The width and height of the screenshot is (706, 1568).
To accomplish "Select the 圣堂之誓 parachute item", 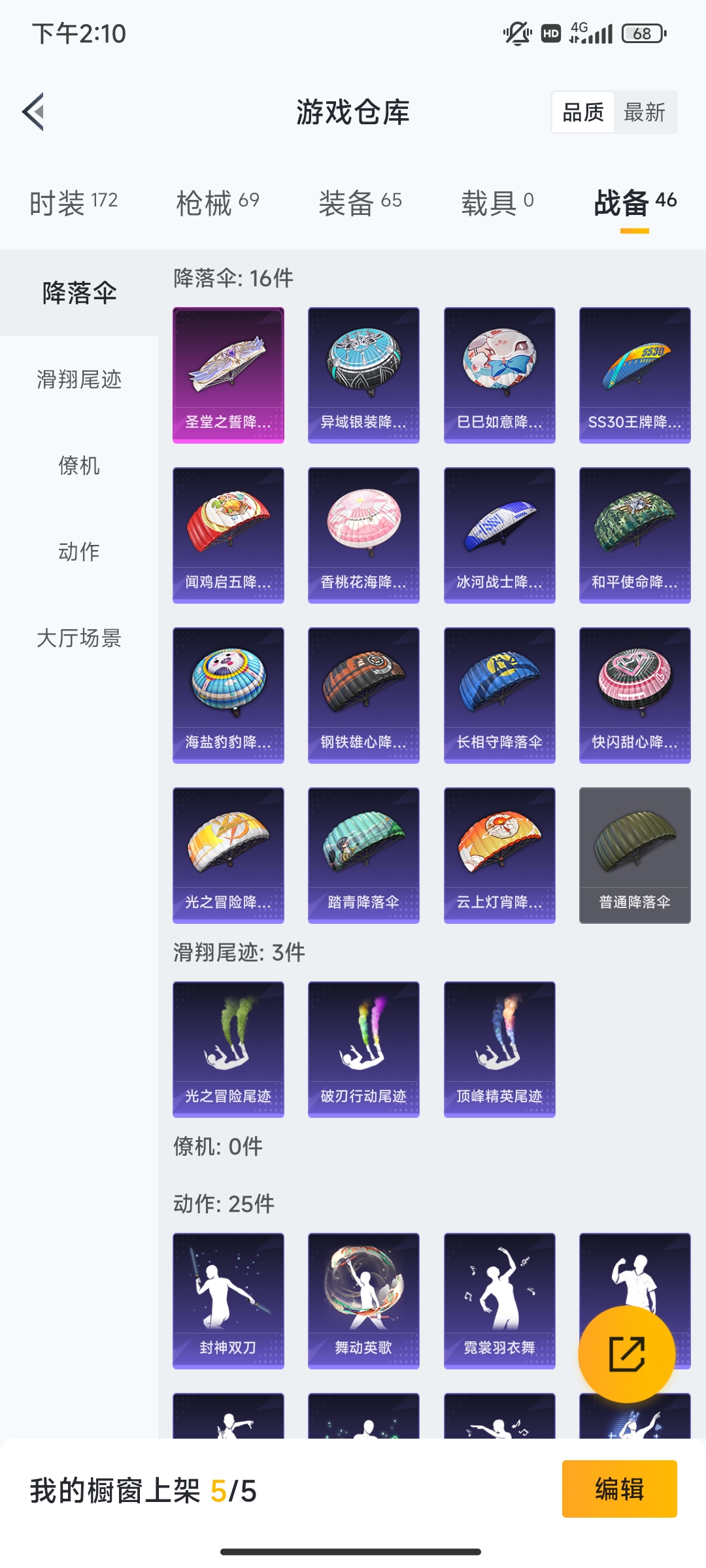I will [228, 374].
